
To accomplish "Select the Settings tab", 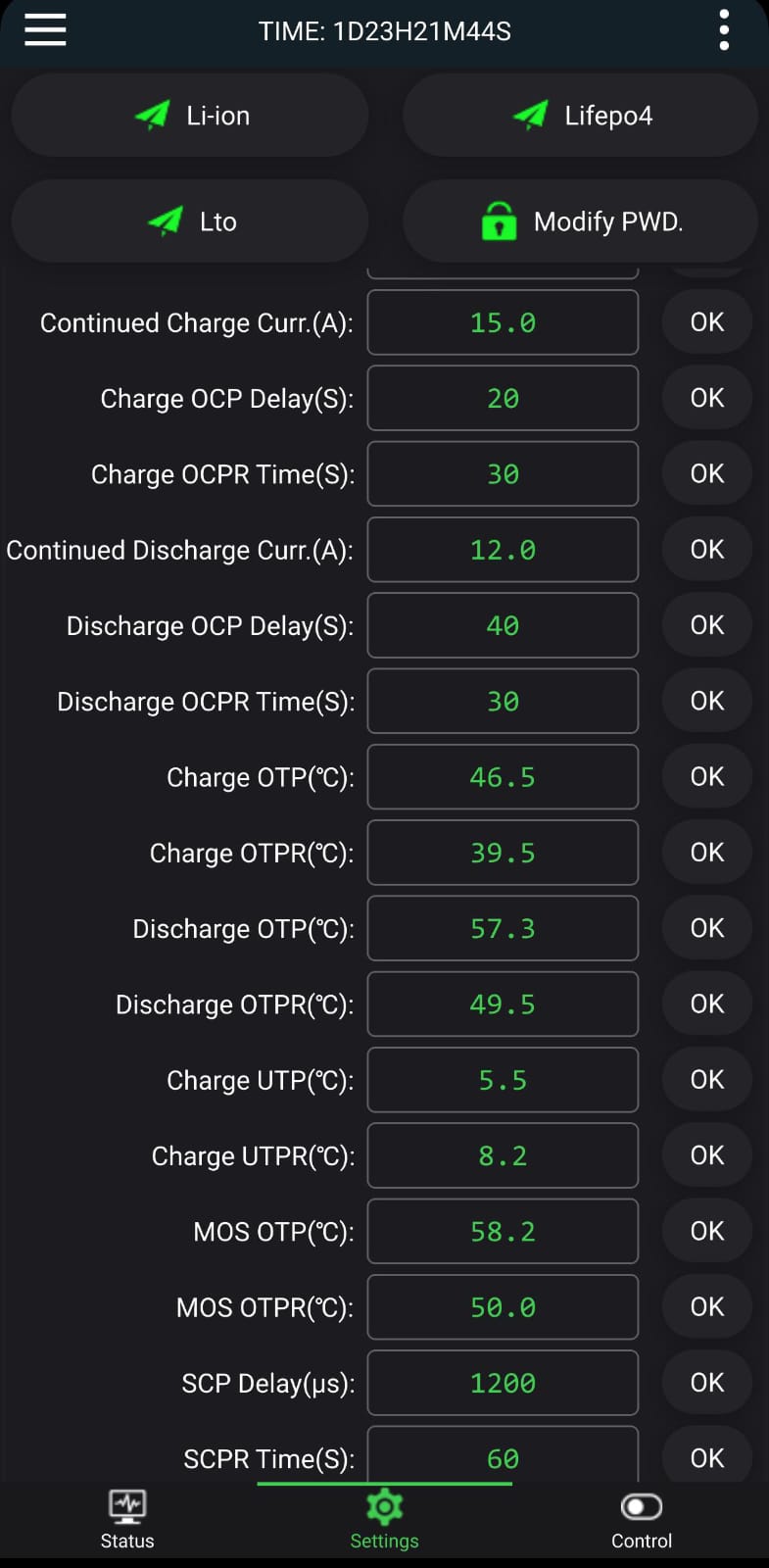I will (384, 1519).
